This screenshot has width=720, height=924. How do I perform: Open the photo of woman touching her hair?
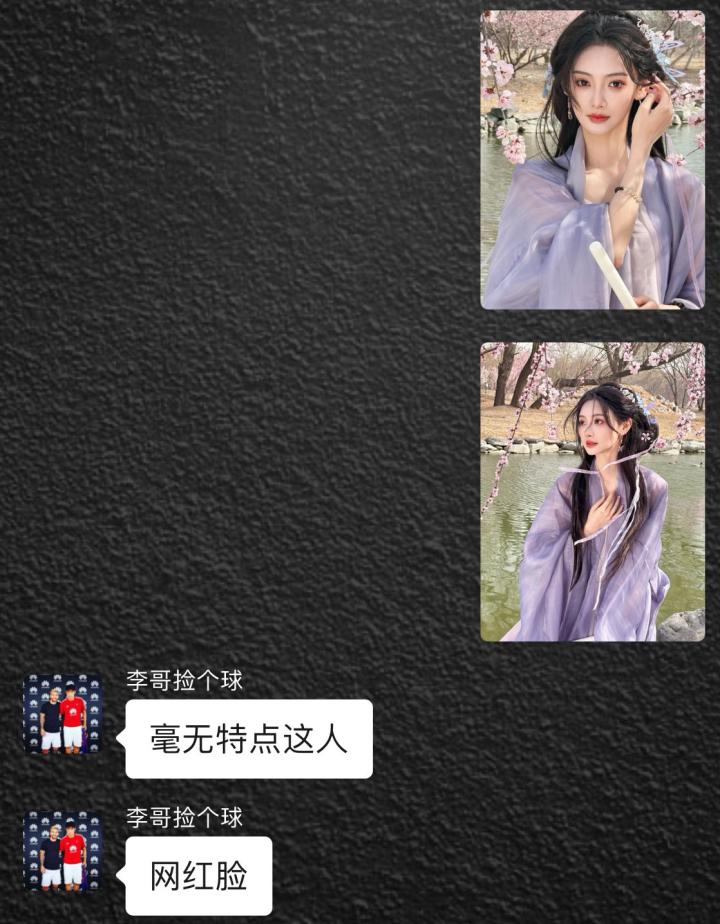pyautogui.click(x=592, y=160)
